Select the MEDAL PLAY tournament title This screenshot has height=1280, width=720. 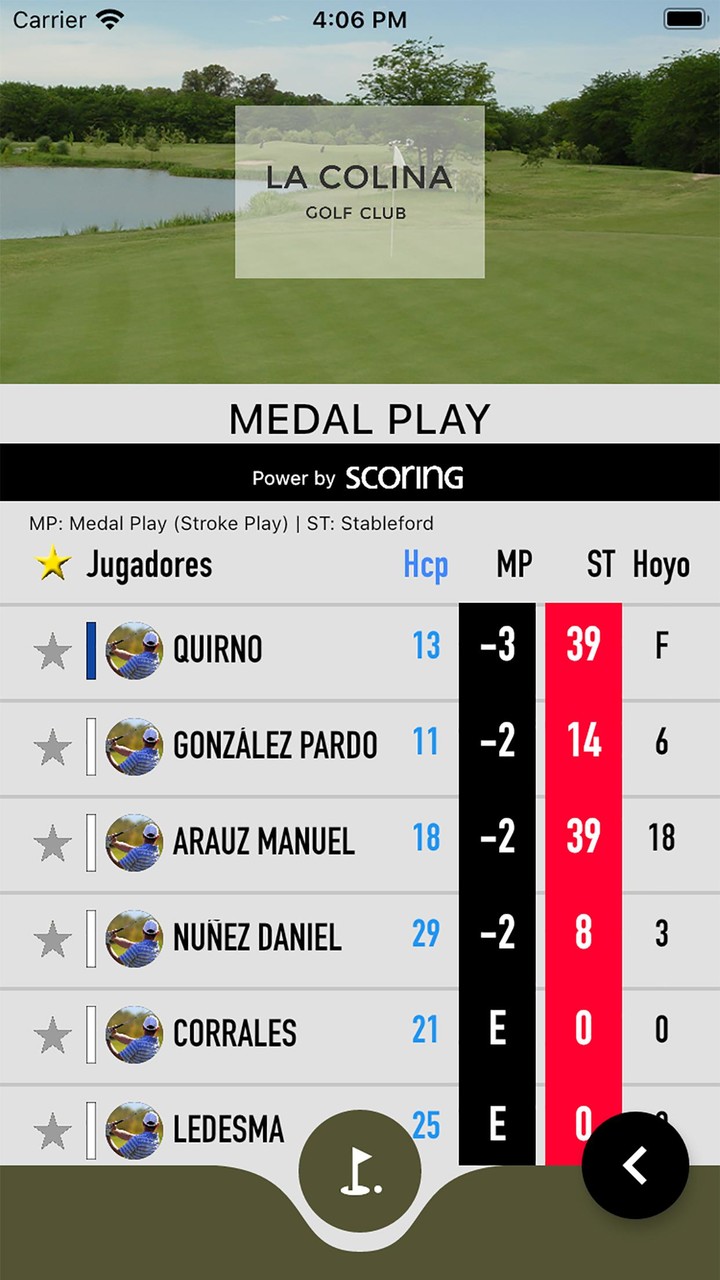click(x=359, y=418)
